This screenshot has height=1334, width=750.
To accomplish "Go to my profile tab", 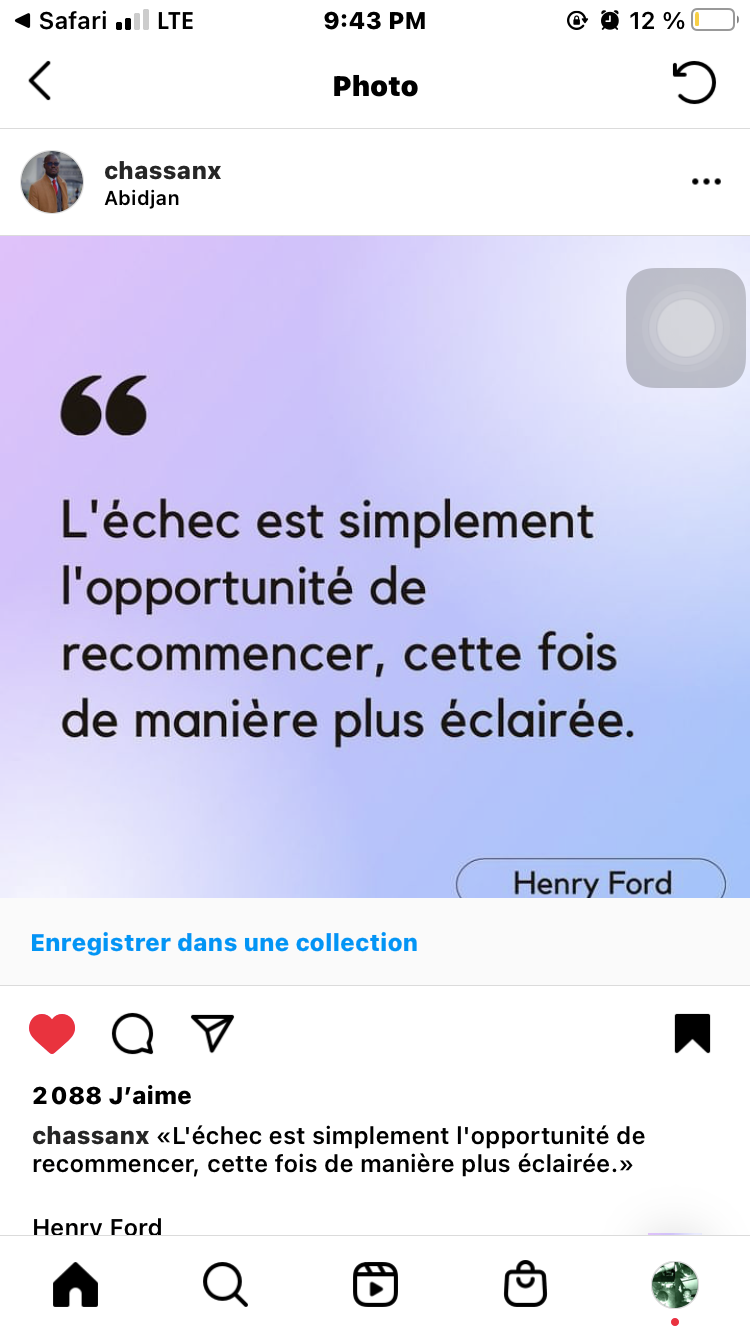I will point(675,1285).
